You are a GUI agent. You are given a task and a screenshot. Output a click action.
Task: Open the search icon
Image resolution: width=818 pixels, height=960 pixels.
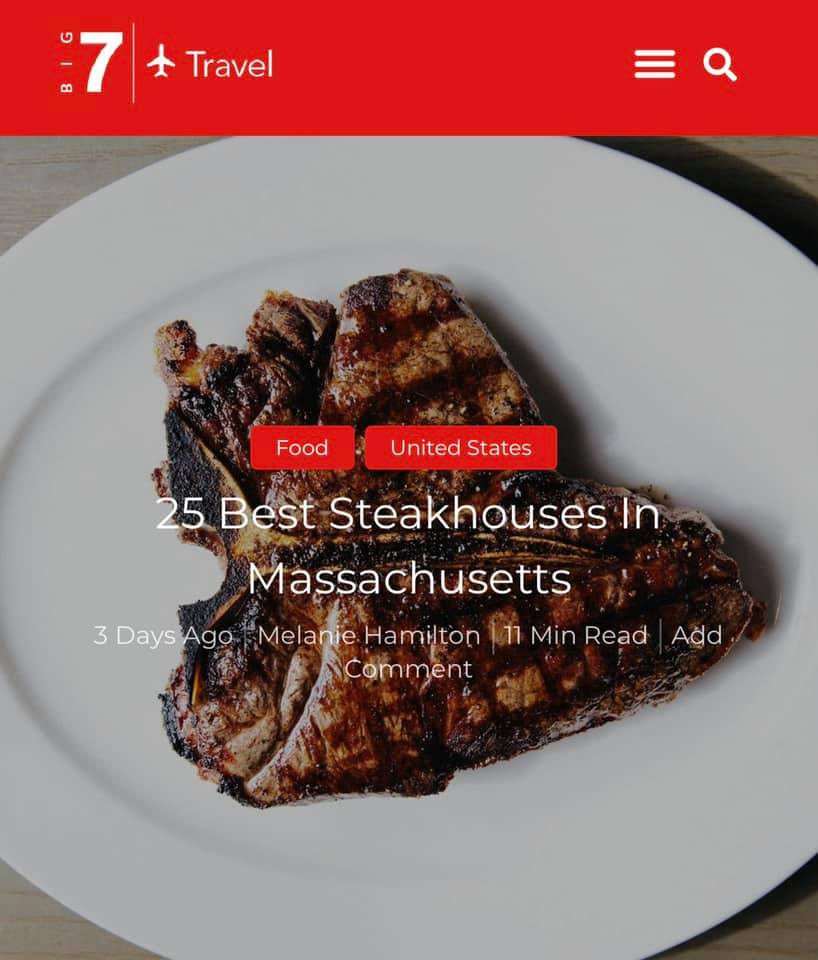(720, 65)
